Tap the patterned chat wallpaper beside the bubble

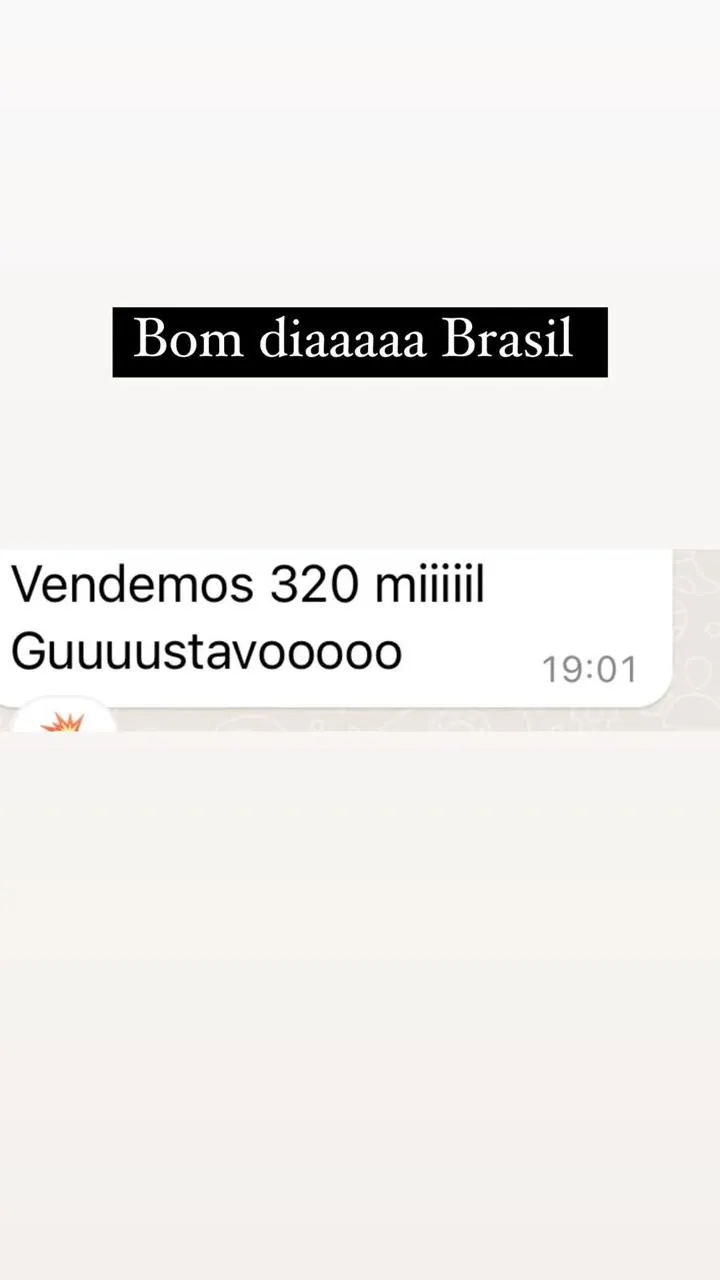[x=697, y=620]
